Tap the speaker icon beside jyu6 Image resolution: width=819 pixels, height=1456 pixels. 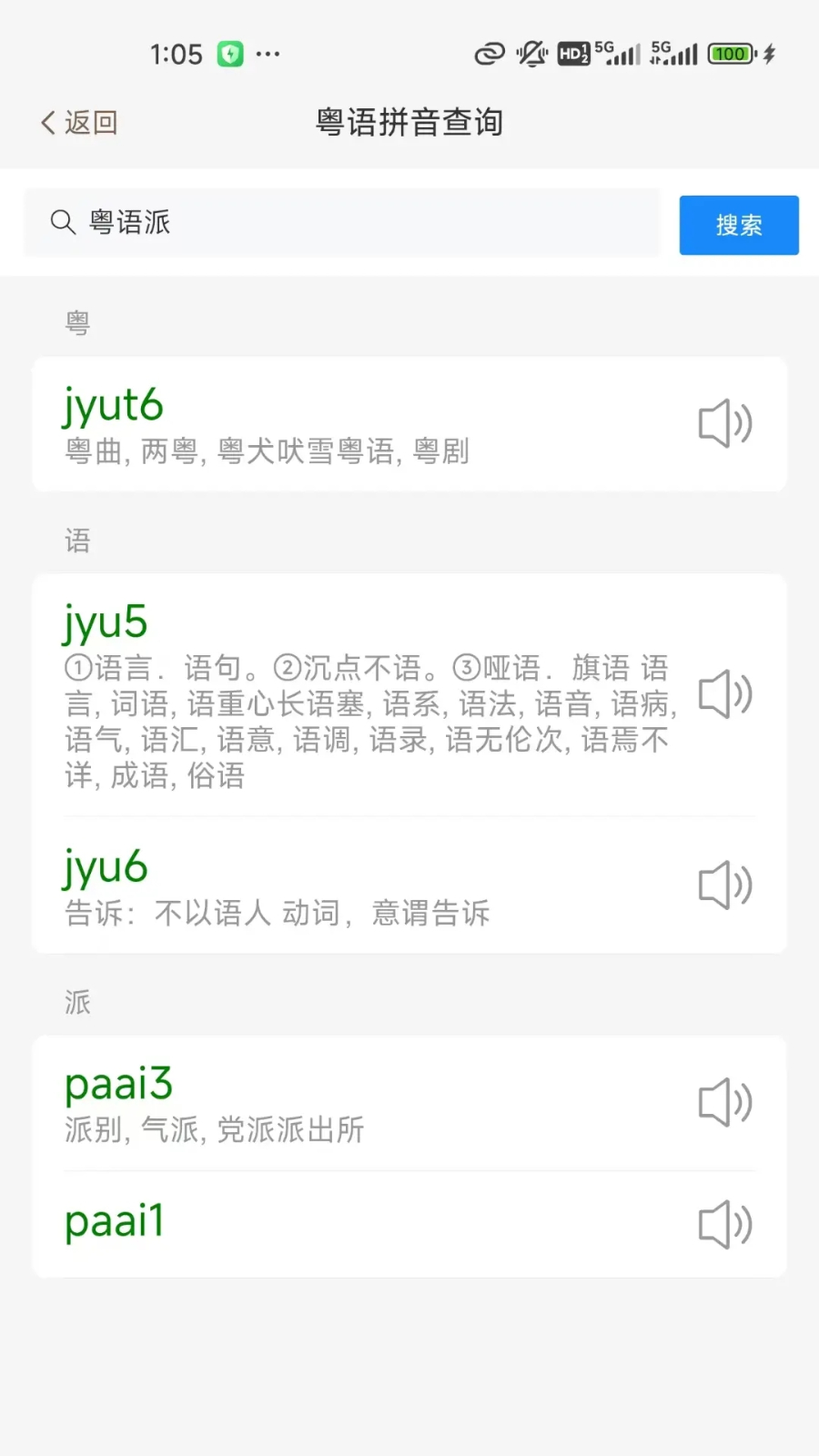click(723, 885)
